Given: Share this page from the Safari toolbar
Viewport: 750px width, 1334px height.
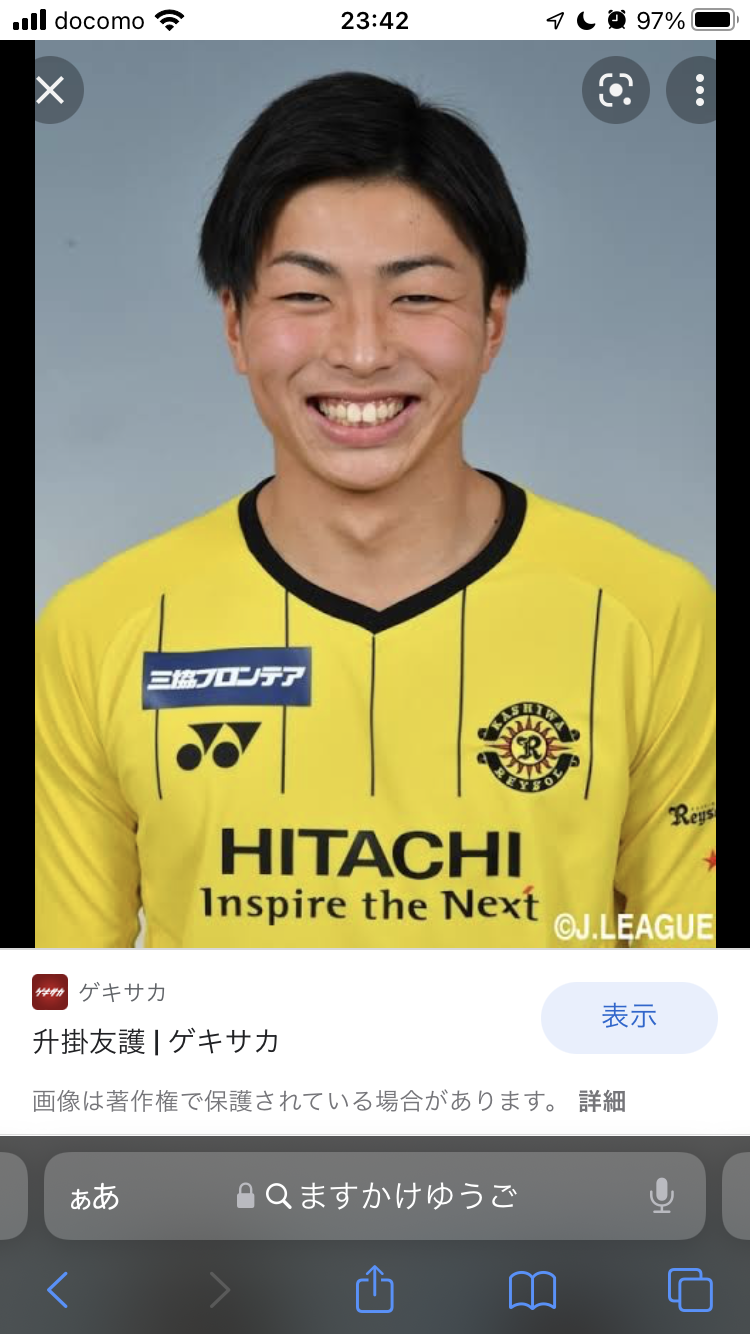Looking at the screenshot, I should 375,1288.
